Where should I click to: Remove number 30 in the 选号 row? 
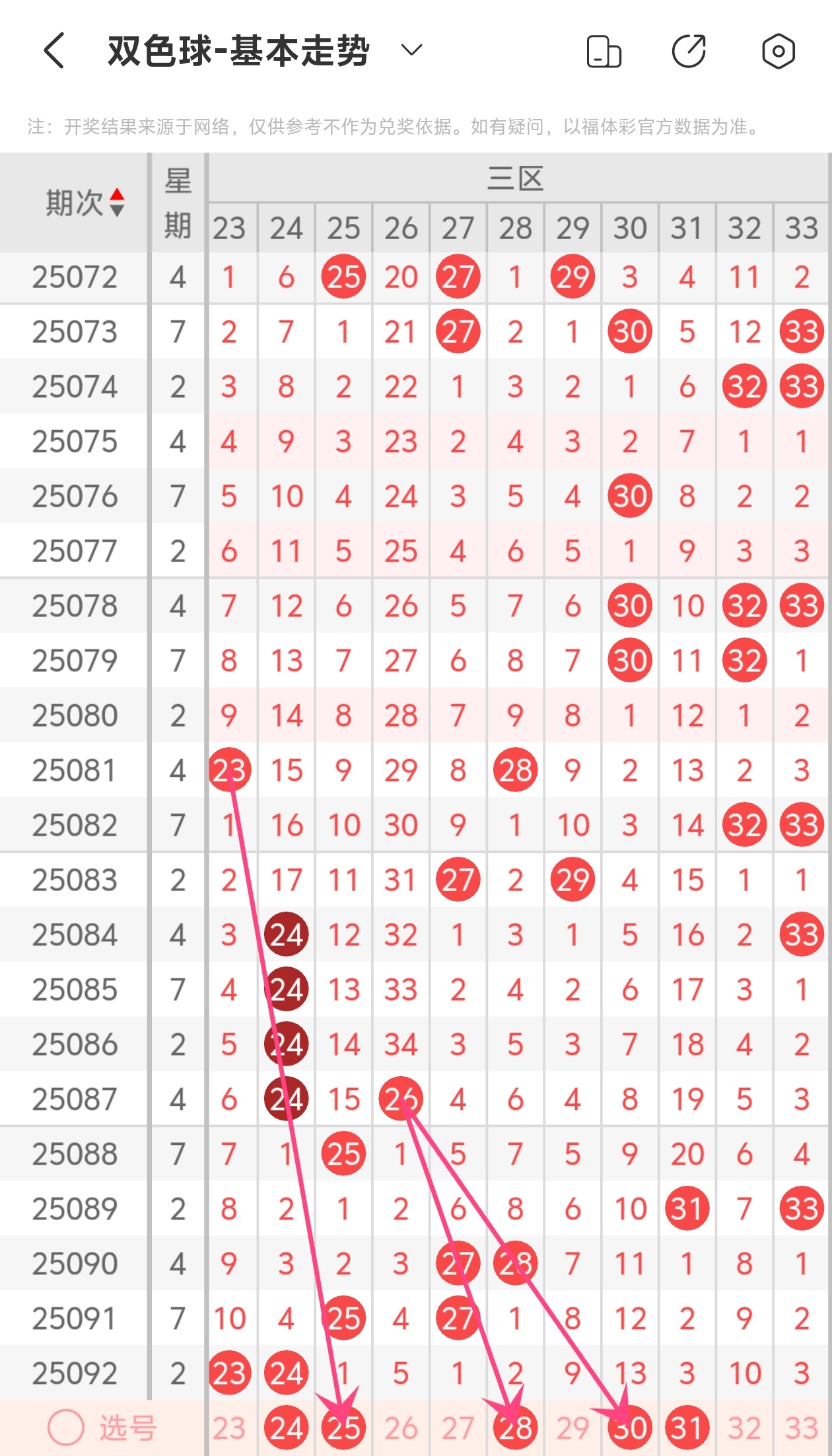629,1428
